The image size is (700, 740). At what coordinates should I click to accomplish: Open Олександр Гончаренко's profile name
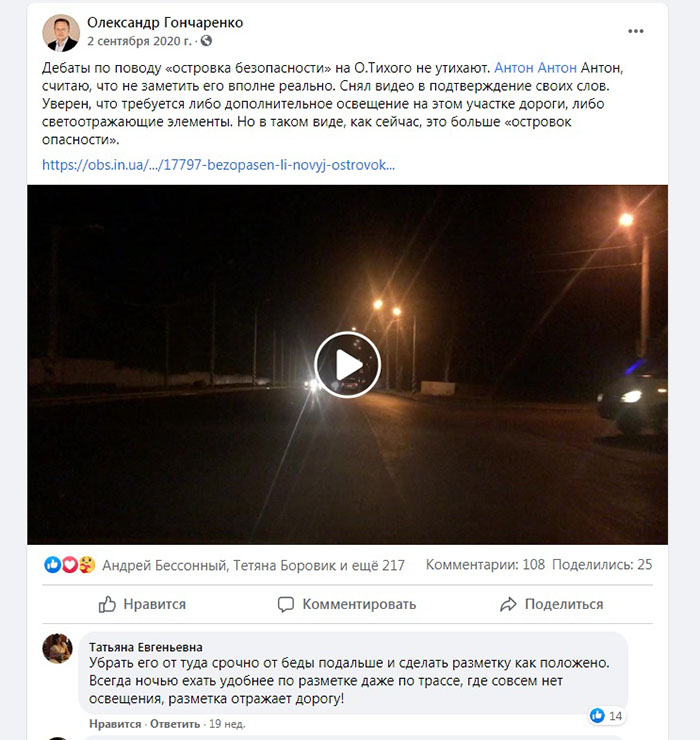[165, 22]
